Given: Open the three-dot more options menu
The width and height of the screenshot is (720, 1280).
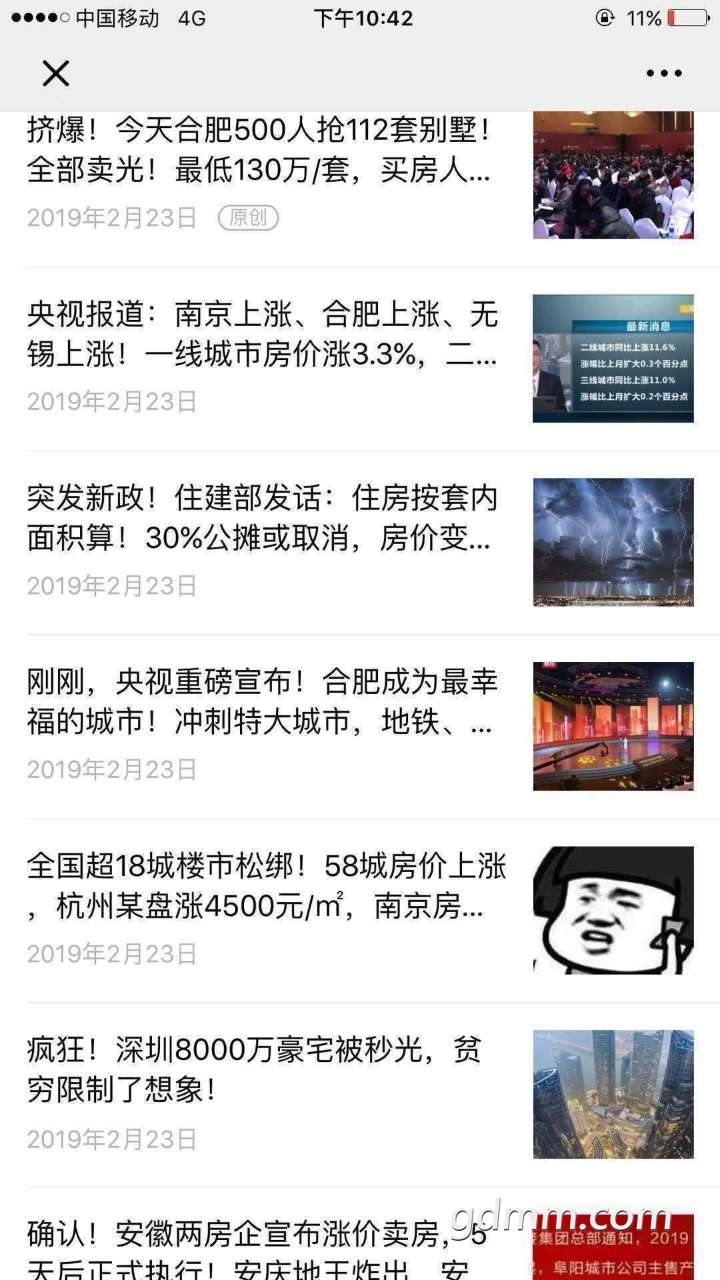Looking at the screenshot, I should pyautogui.click(x=663, y=73).
